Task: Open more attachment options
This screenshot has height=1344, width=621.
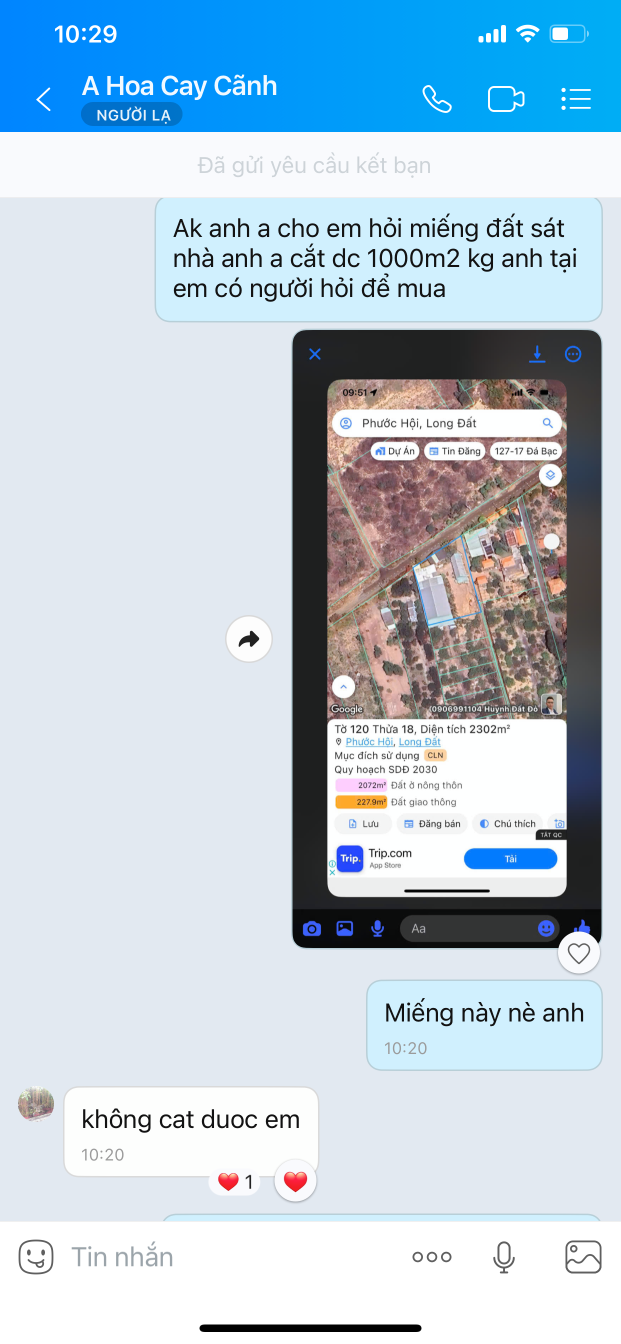Action: (432, 1257)
